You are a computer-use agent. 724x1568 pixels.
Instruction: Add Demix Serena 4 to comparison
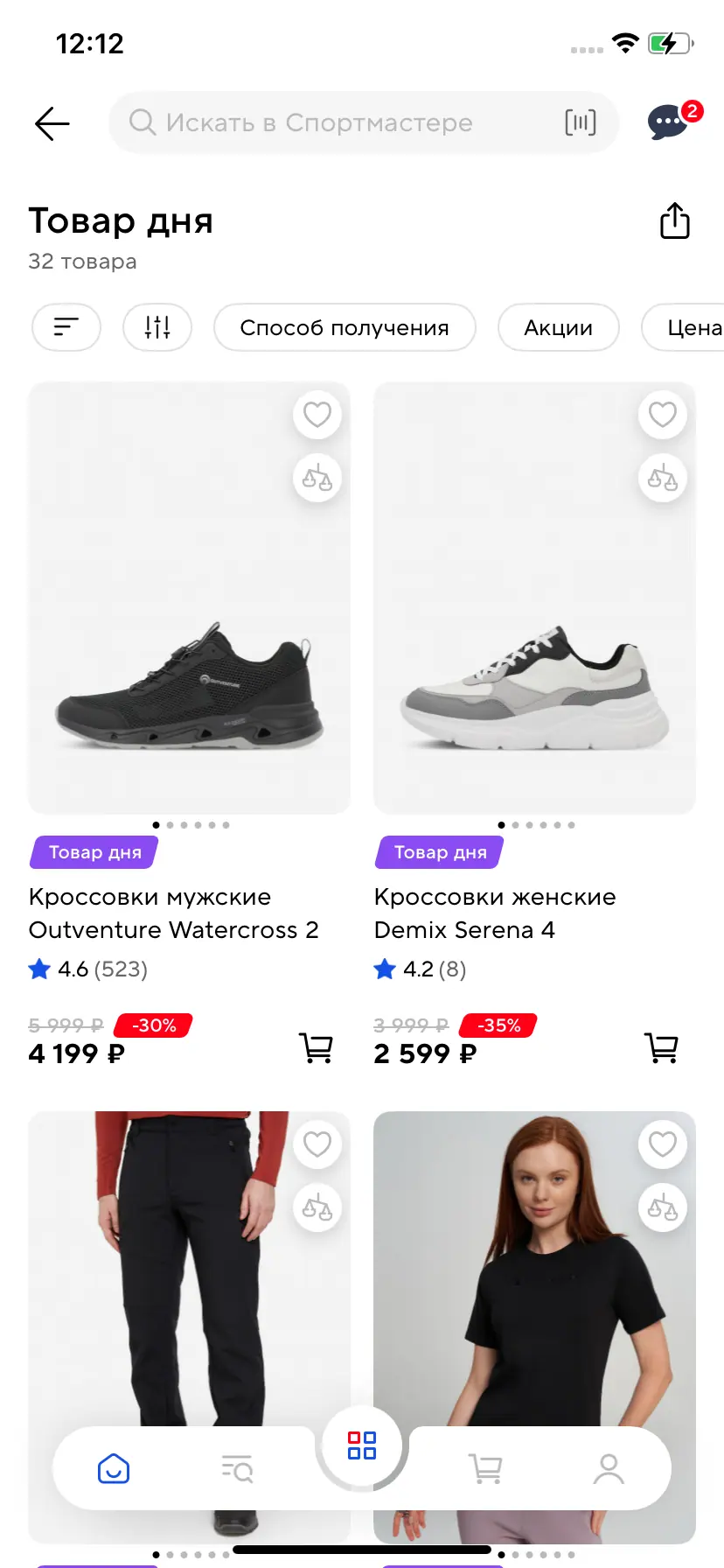662,478
